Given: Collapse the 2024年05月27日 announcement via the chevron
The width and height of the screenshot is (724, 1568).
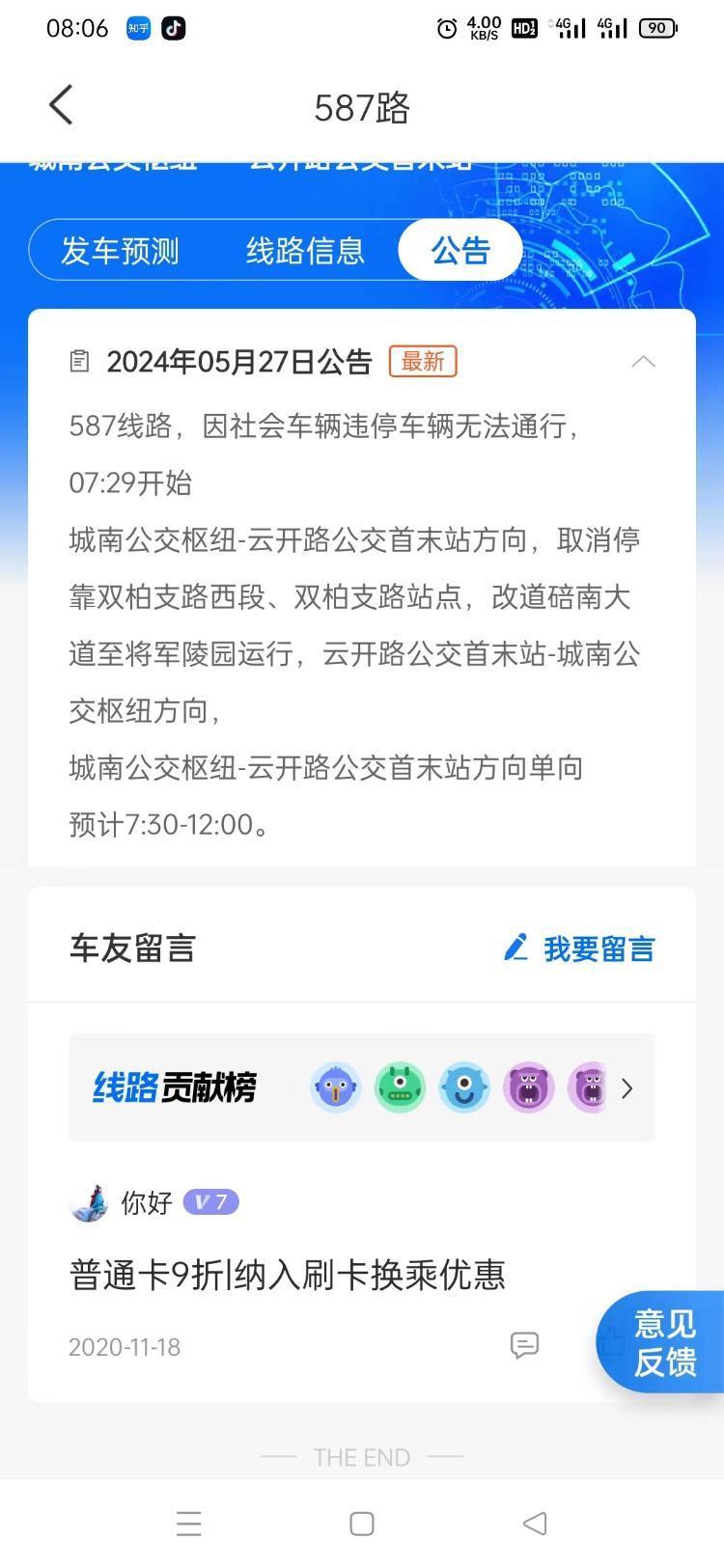Looking at the screenshot, I should pyautogui.click(x=642, y=361).
